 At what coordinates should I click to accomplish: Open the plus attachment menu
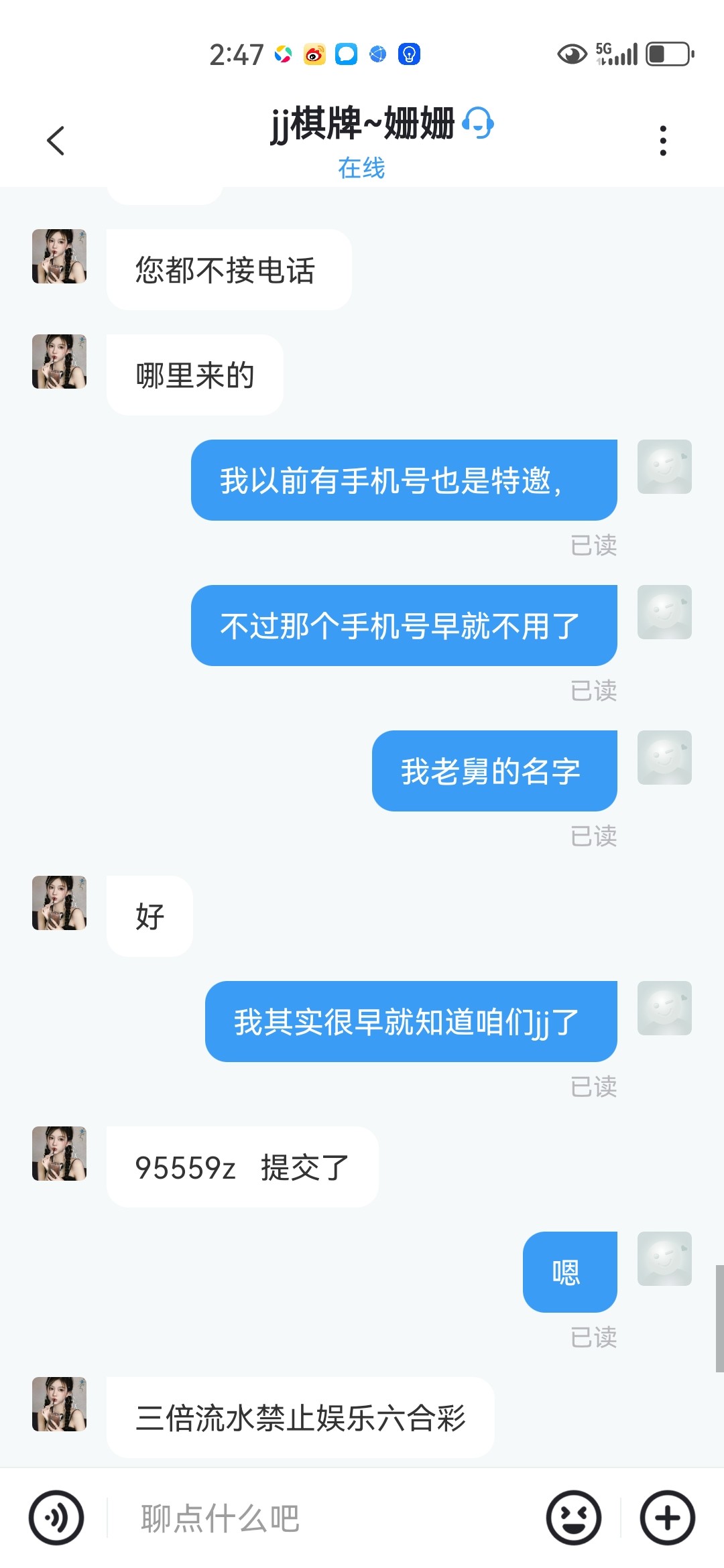[667, 1518]
